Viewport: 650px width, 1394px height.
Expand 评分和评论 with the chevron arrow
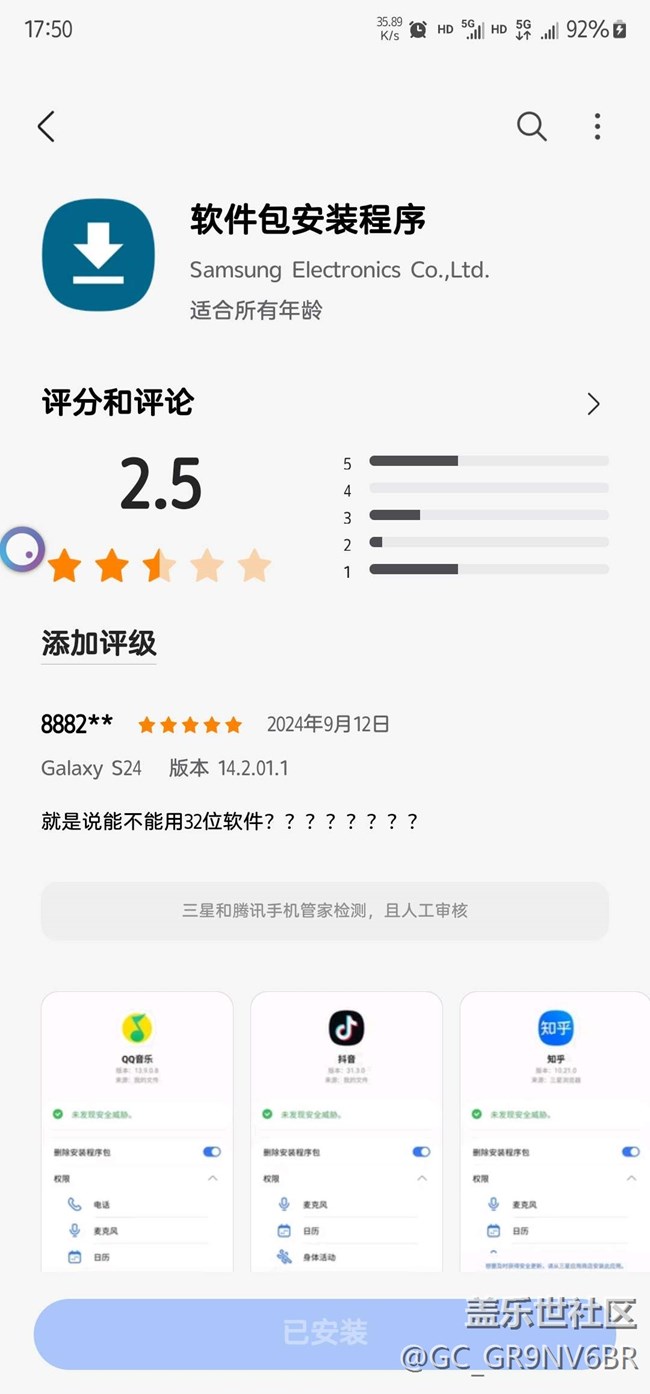tap(593, 404)
